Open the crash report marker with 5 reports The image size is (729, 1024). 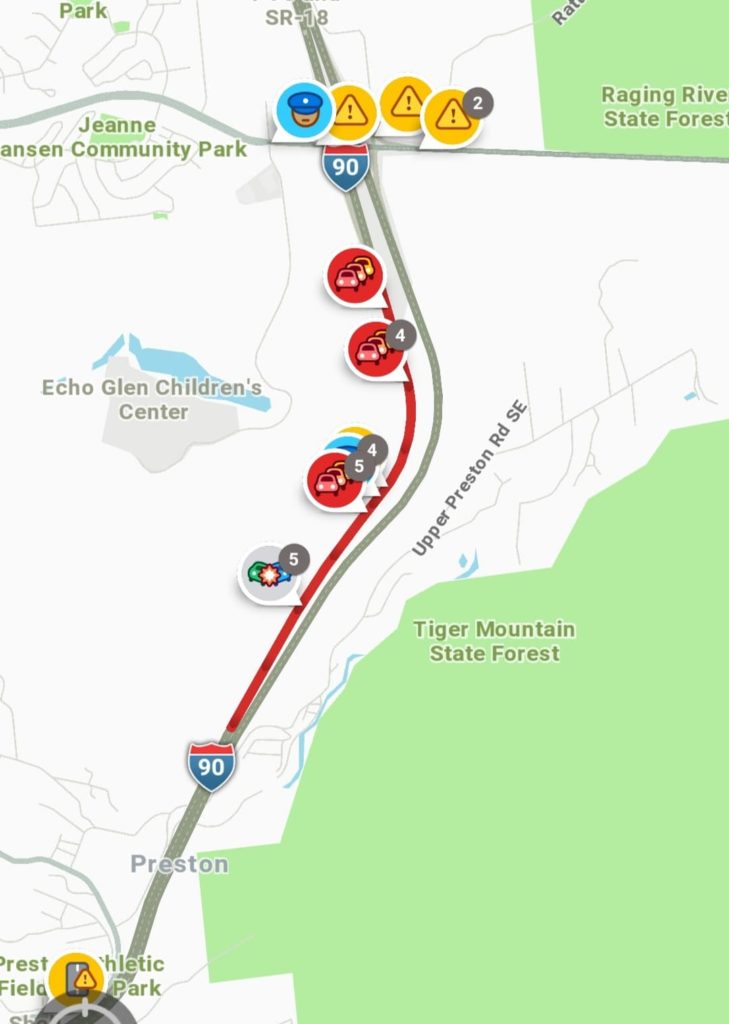coord(268,574)
